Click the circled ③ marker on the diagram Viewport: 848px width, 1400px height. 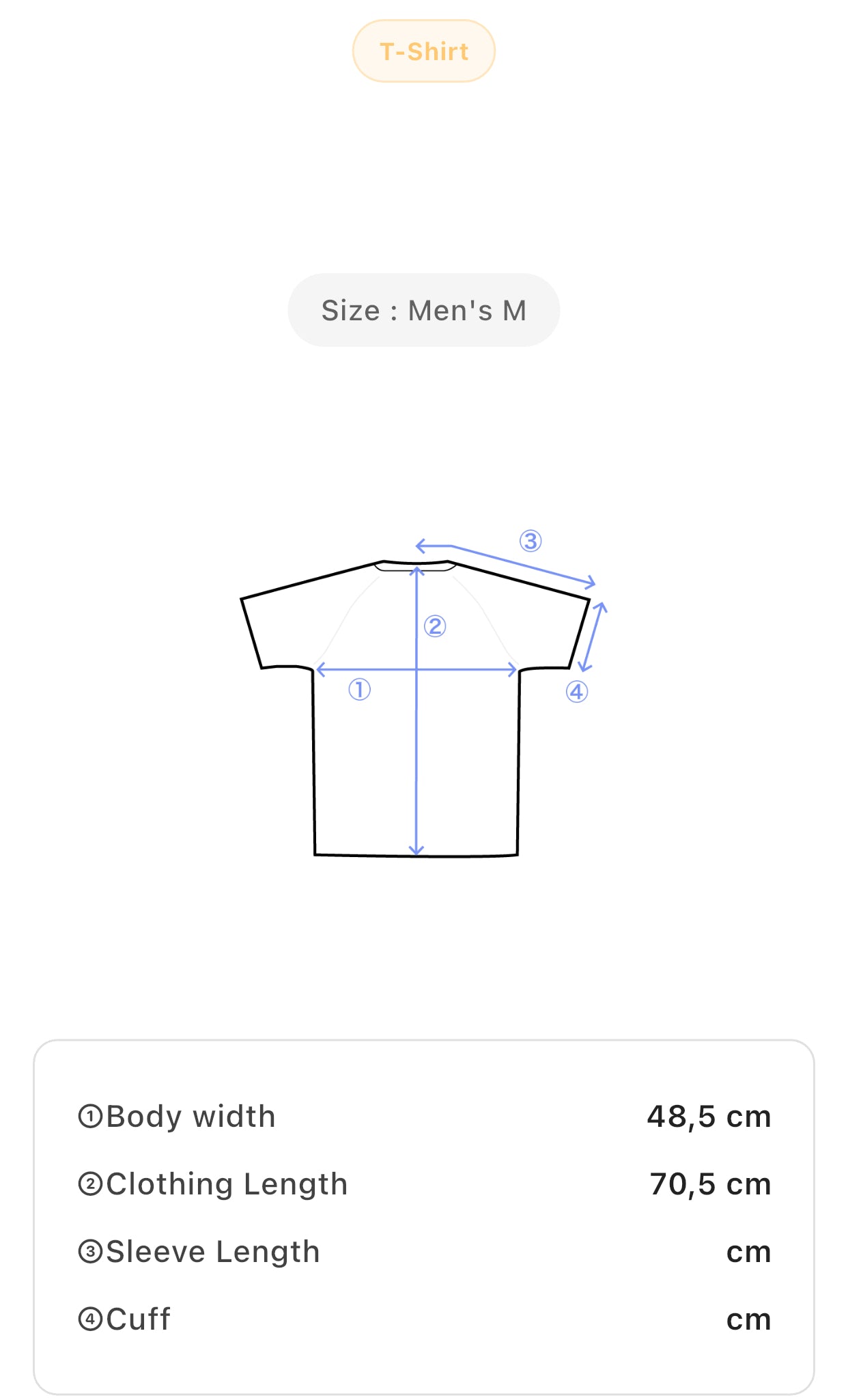point(531,540)
